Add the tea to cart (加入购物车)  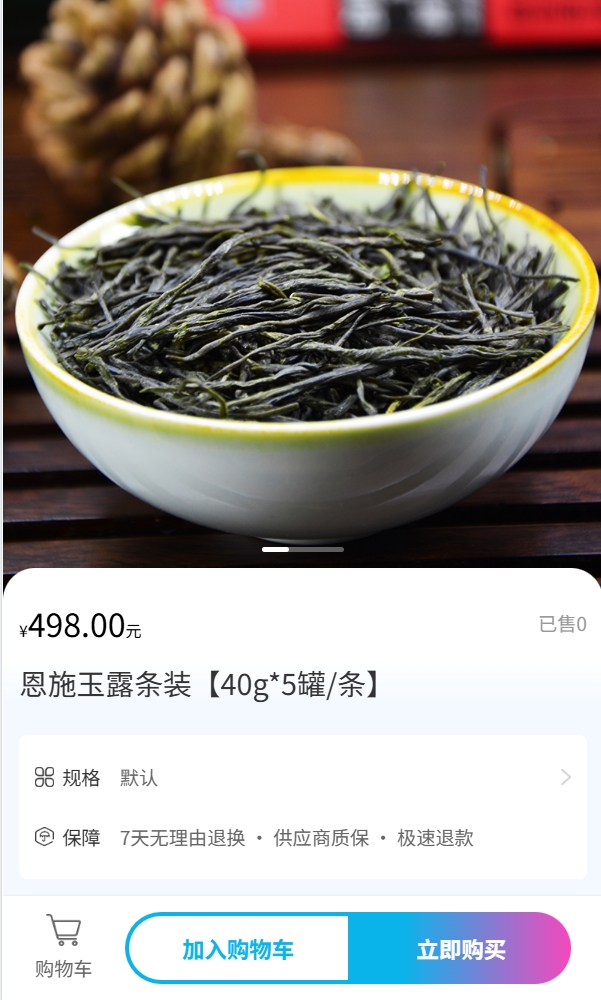pos(238,949)
